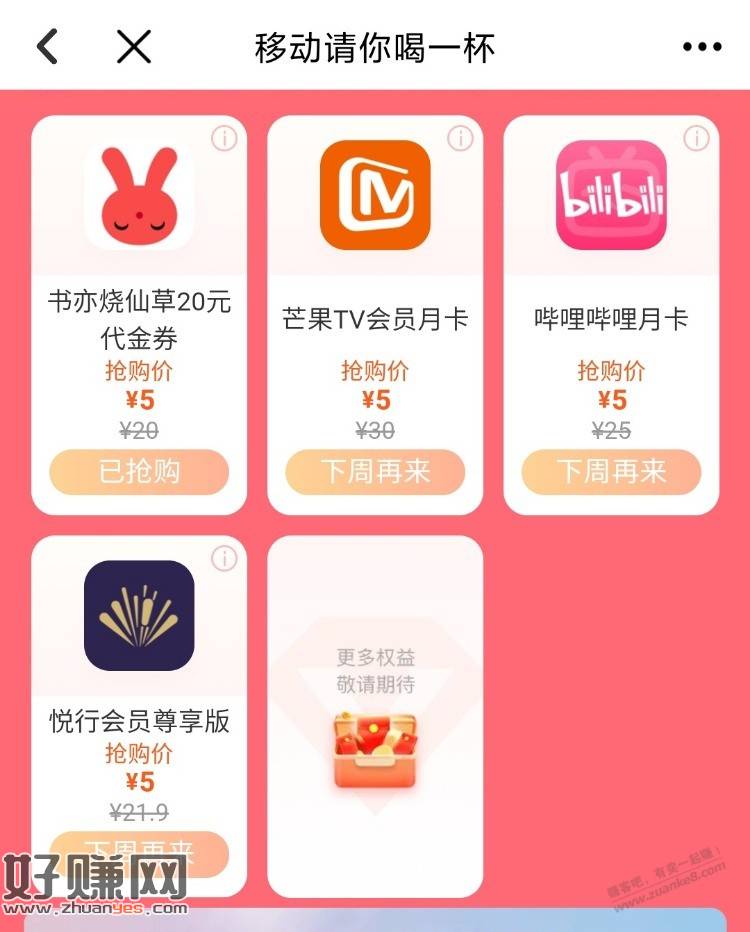Tap 下周再来 under 芒果TV会员月卡
The image size is (750, 932).
coord(375,472)
